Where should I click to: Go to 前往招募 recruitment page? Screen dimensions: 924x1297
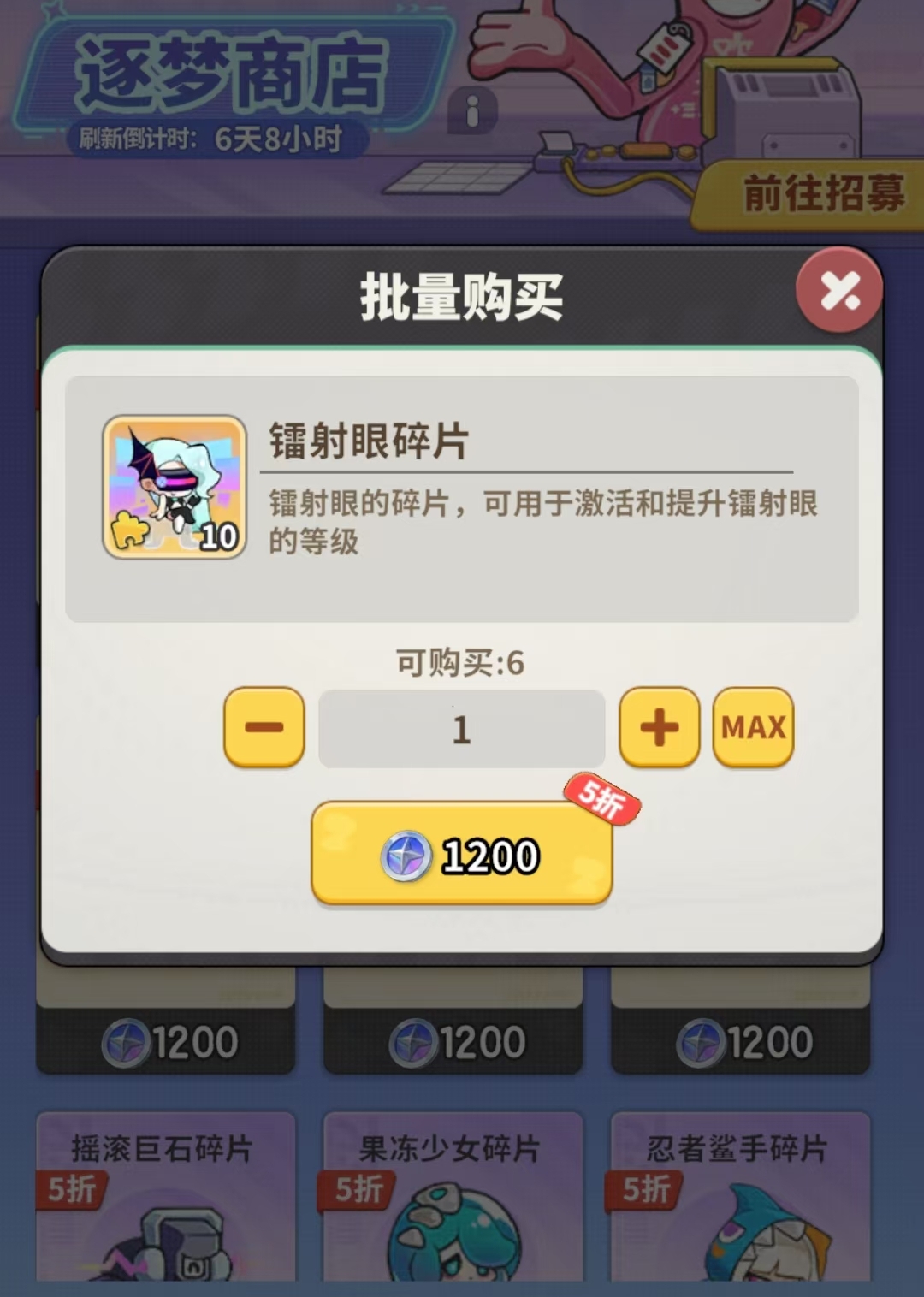(x=821, y=193)
